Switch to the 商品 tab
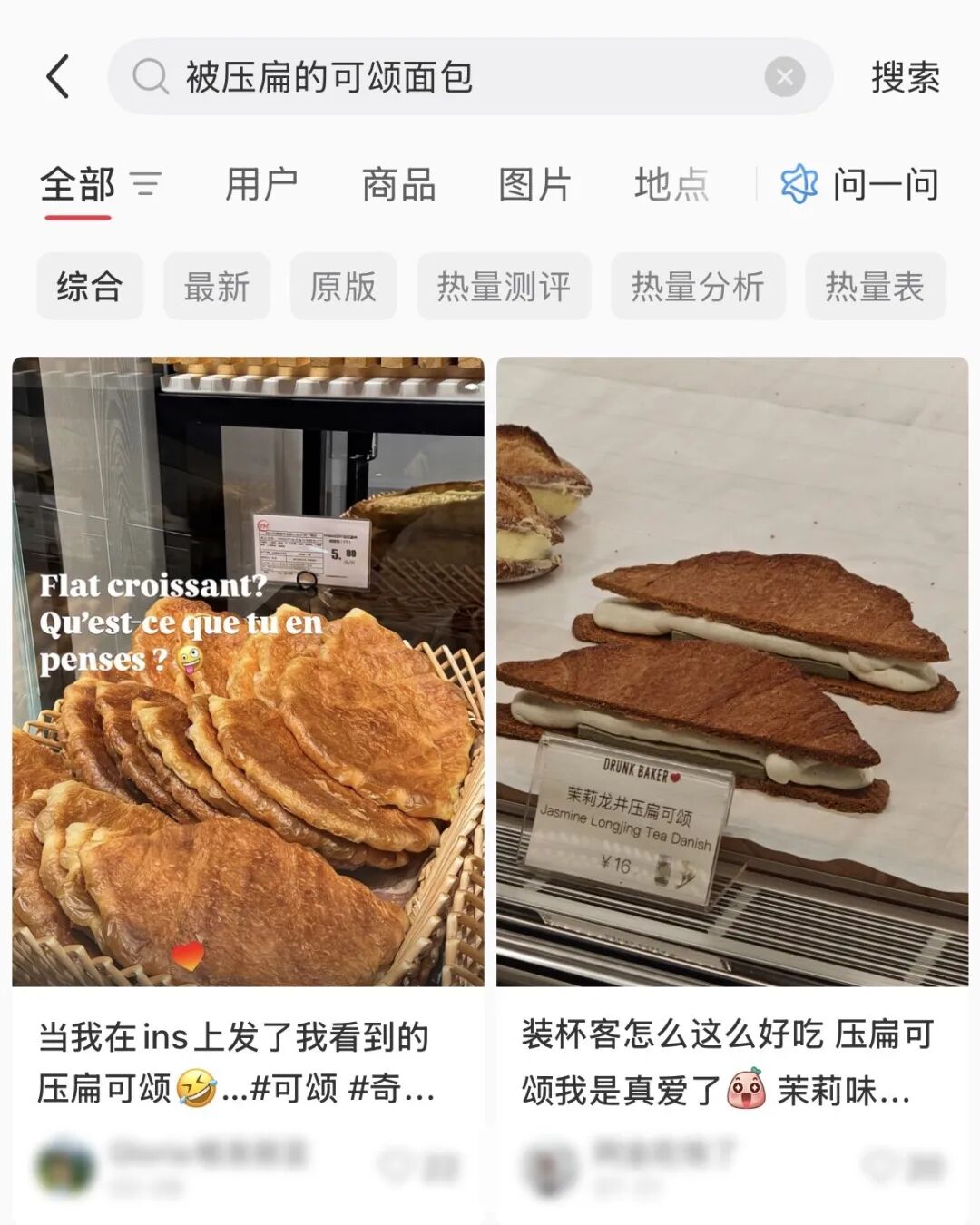980x1225 pixels. [x=398, y=185]
